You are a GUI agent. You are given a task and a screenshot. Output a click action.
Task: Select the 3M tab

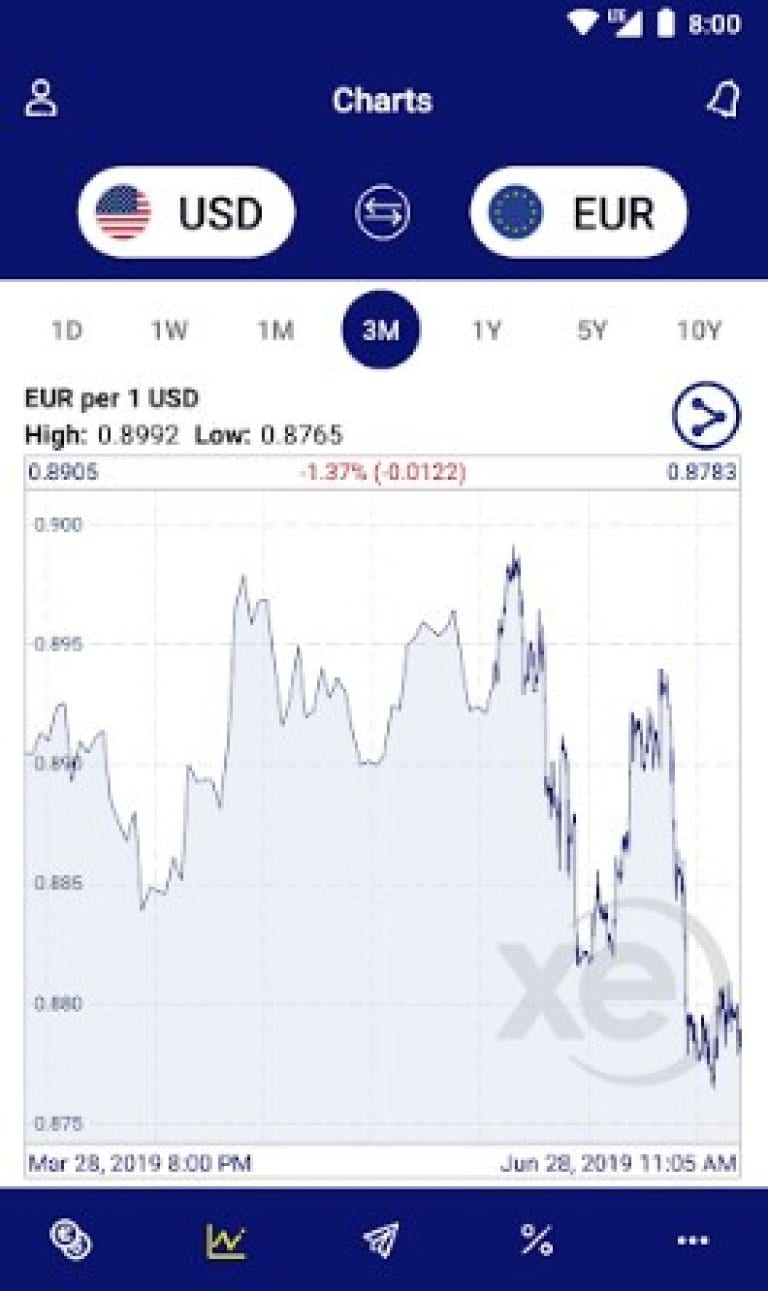(x=381, y=330)
